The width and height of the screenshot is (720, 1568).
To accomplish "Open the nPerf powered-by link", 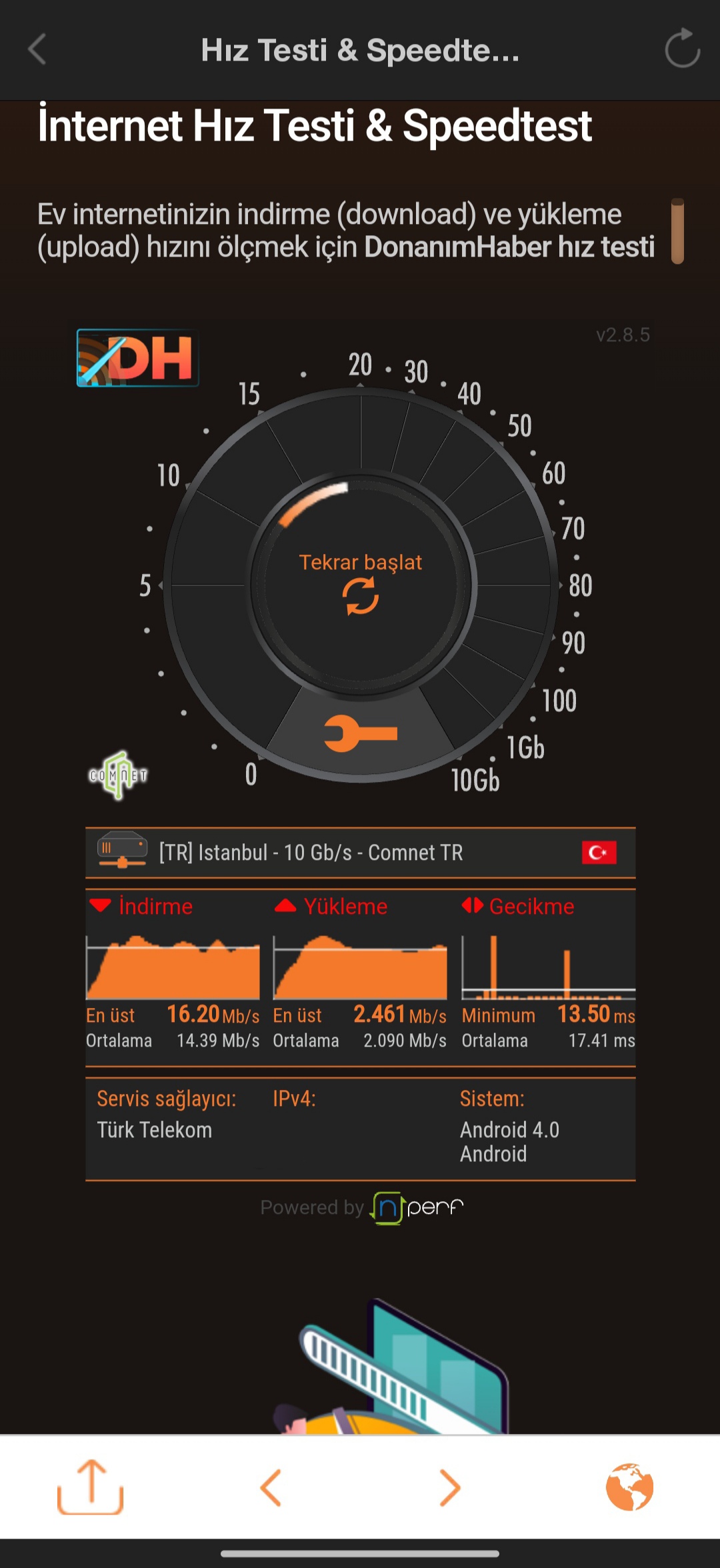I will [362, 1207].
